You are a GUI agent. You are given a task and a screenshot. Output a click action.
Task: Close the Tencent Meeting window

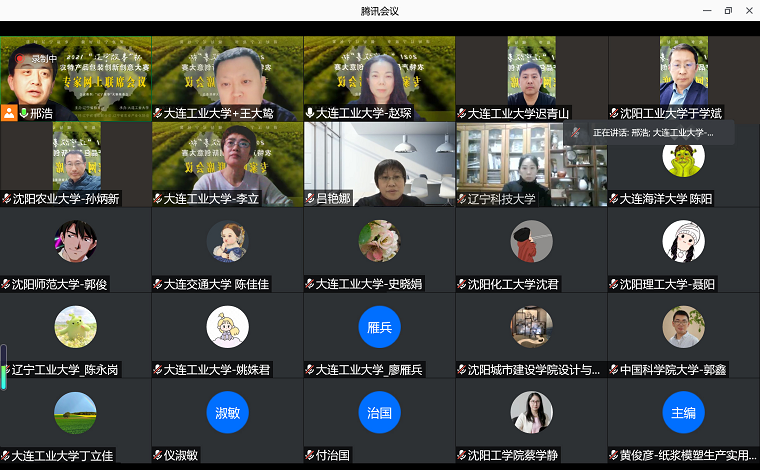[x=749, y=11]
